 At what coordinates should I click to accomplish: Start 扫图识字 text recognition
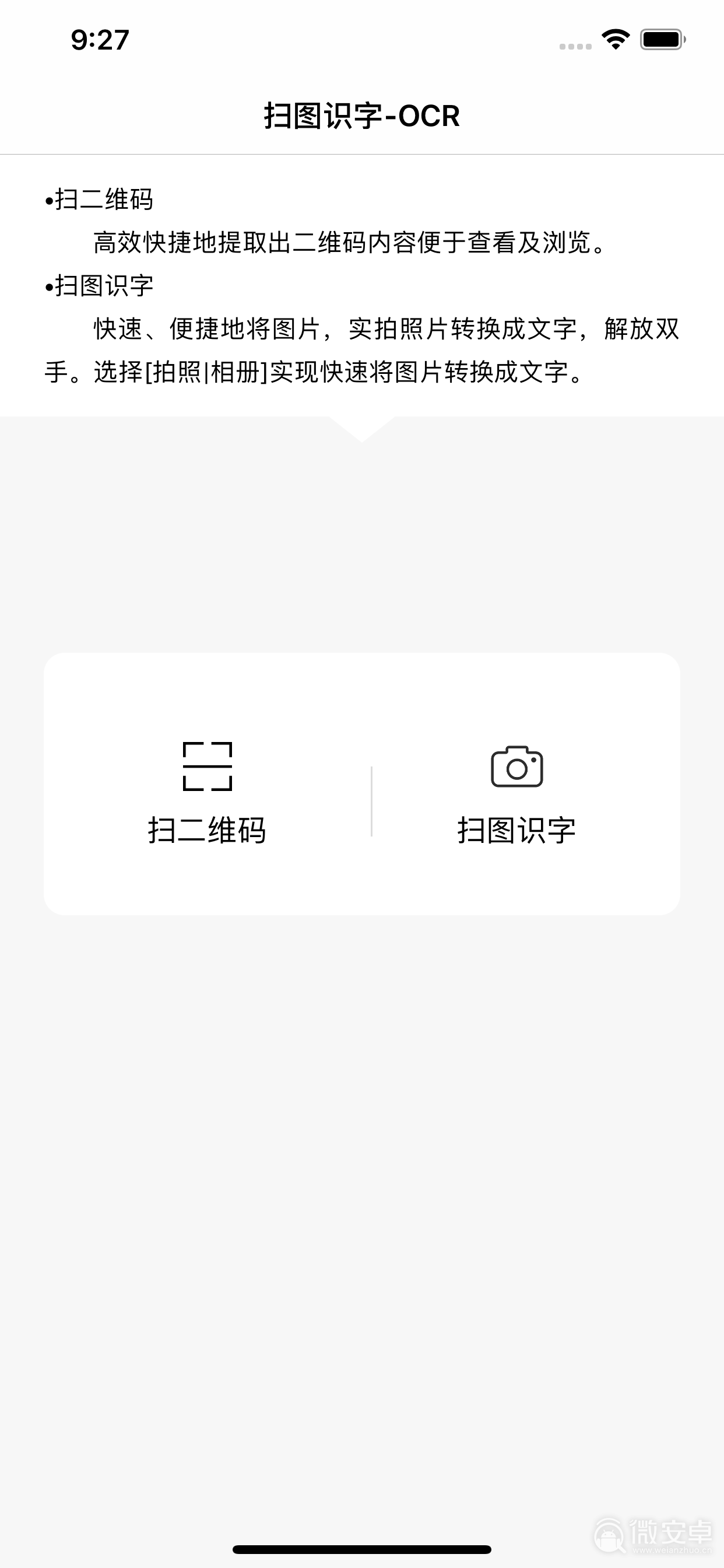click(516, 792)
